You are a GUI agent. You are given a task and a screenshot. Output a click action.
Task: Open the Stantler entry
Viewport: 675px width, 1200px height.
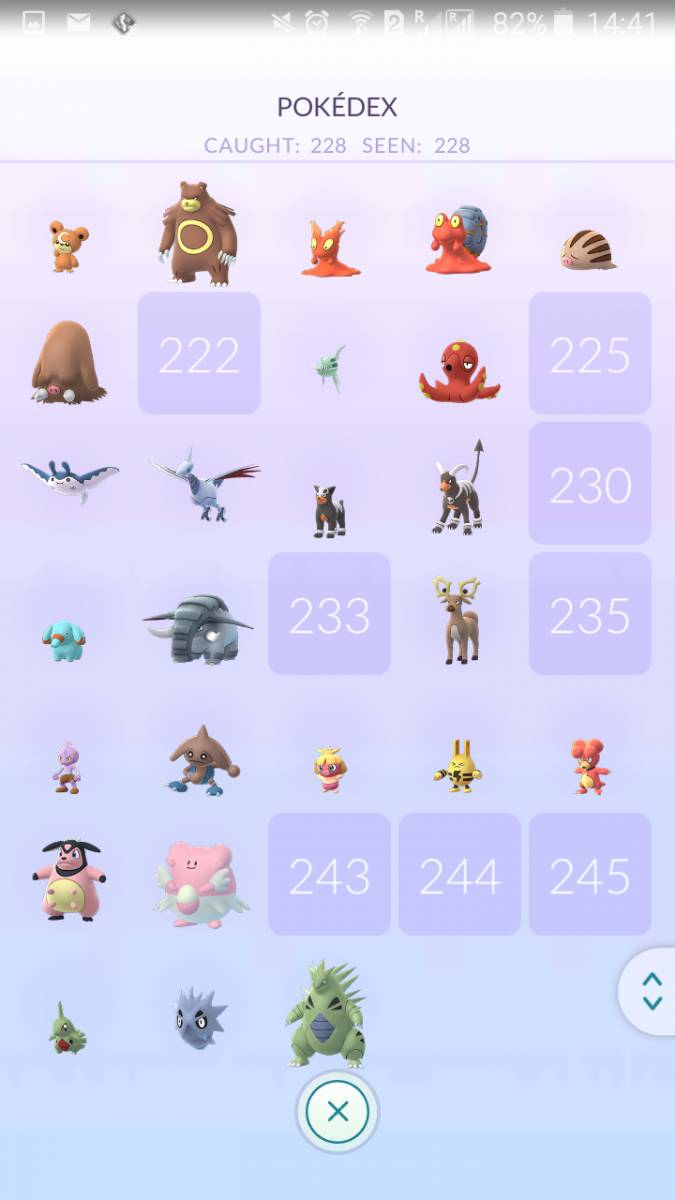pyautogui.click(x=457, y=620)
